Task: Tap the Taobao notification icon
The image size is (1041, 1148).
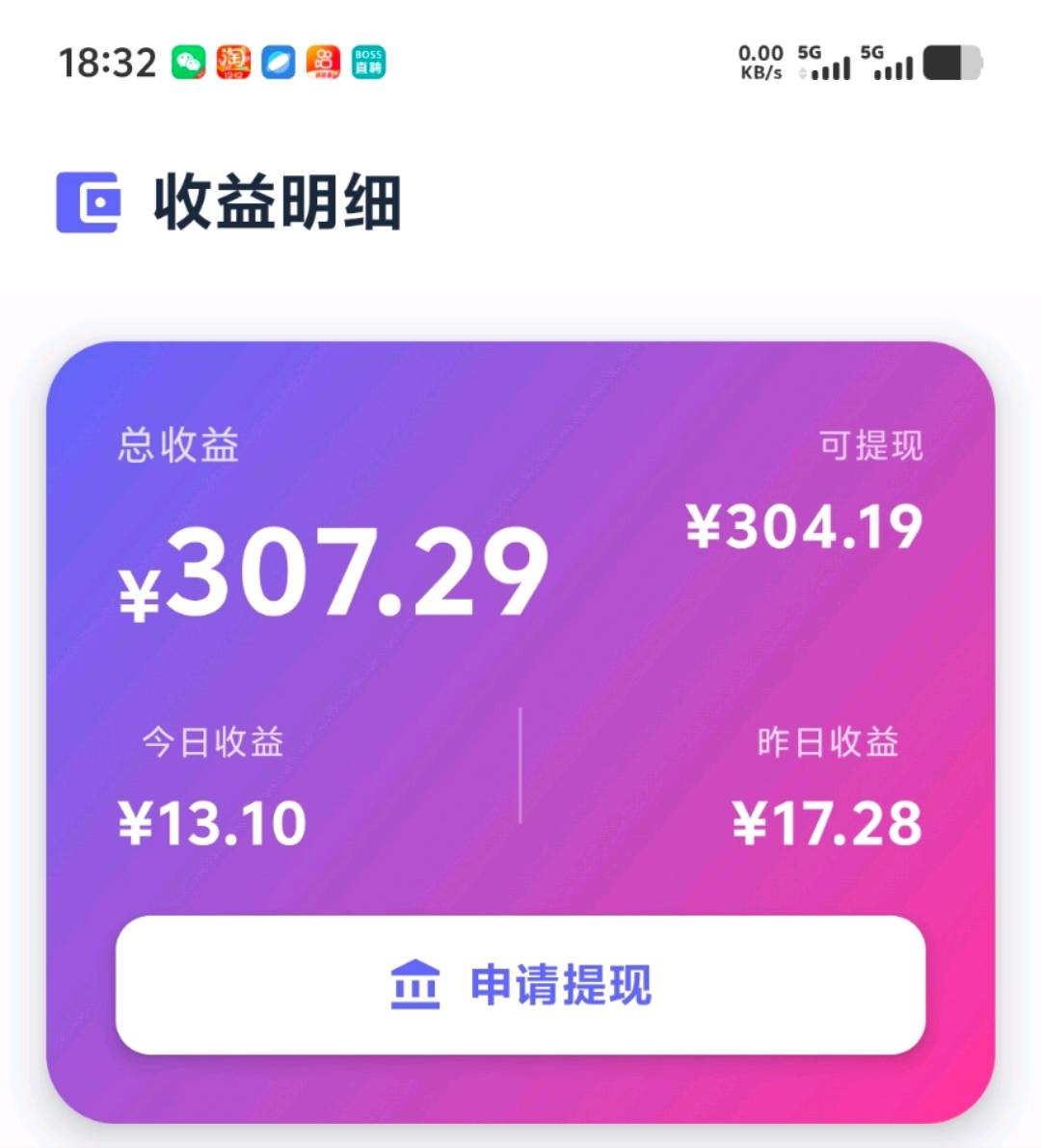Action: point(234,62)
